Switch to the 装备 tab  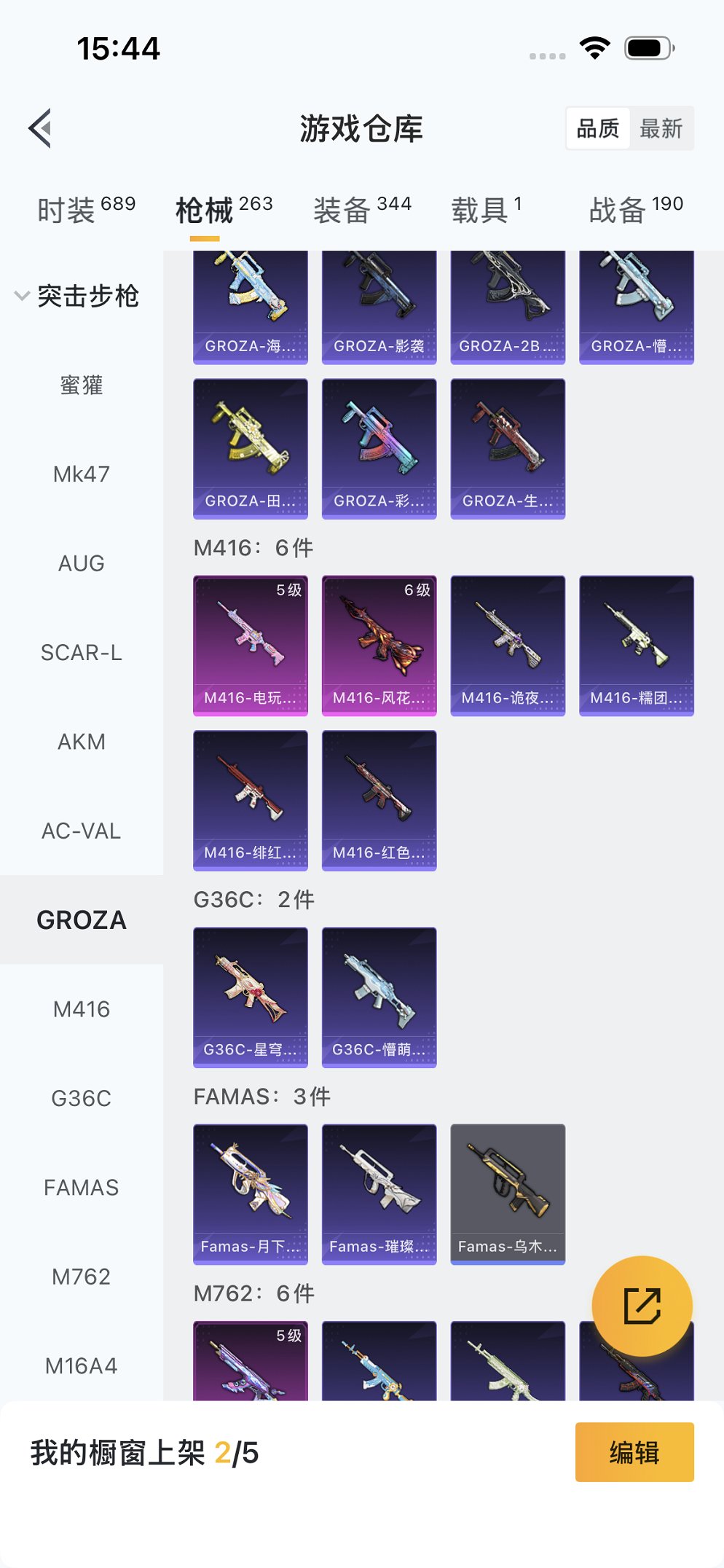click(x=362, y=210)
